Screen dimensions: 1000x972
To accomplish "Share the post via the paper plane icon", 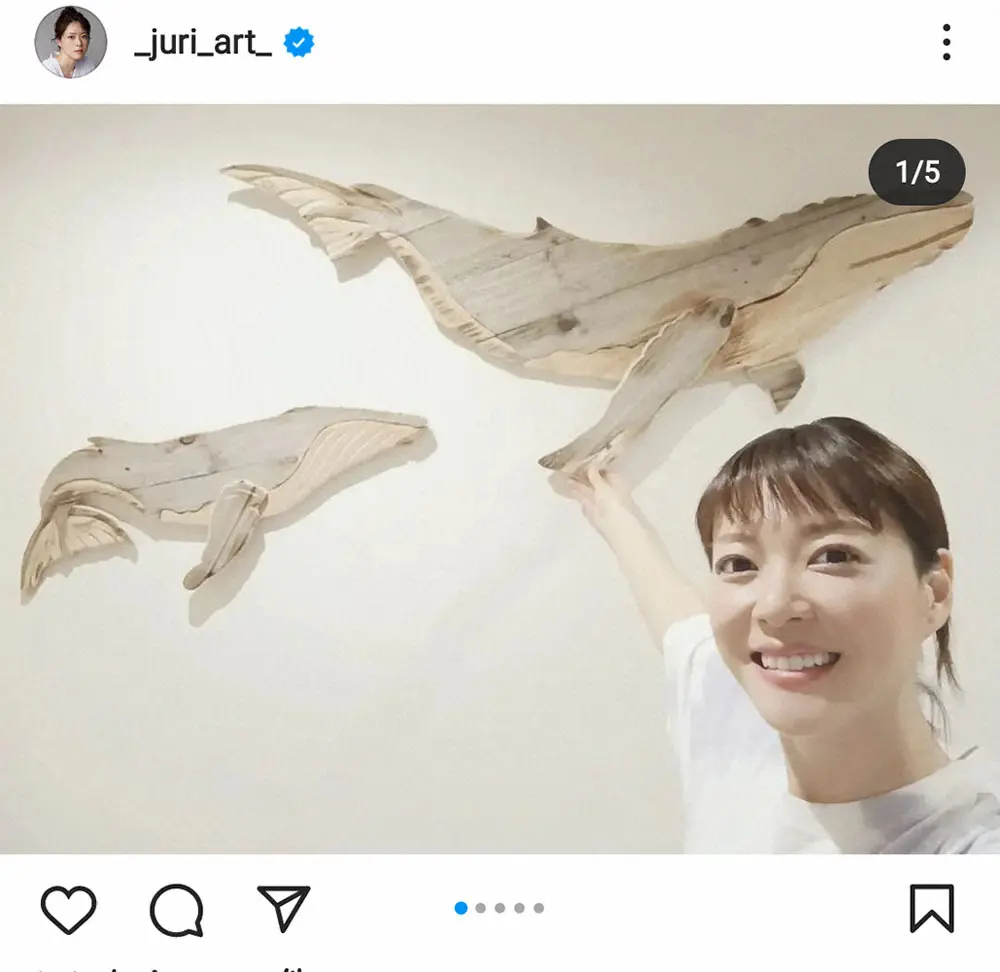I will coord(284,908).
